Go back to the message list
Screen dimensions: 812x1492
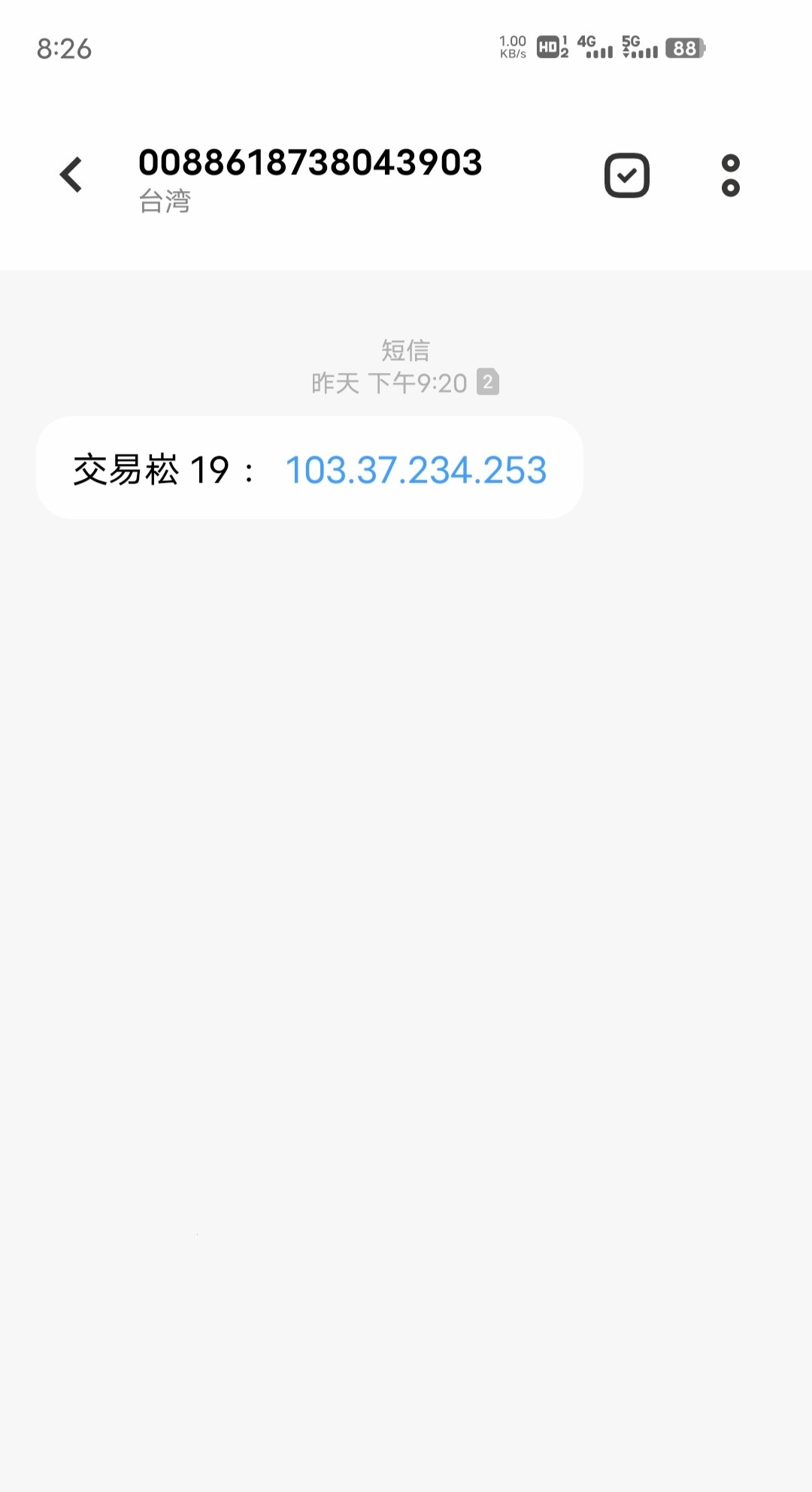point(71,175)
